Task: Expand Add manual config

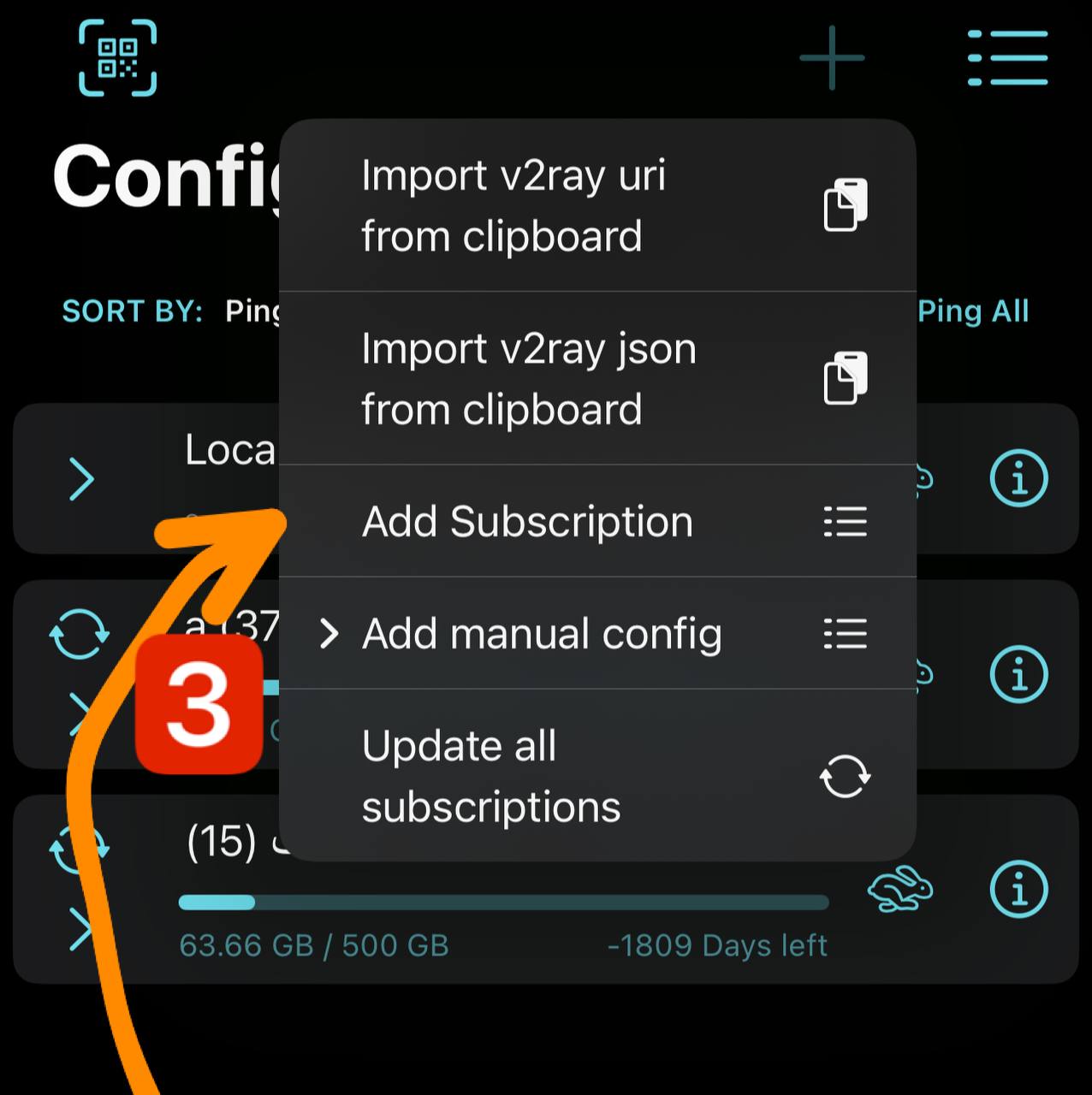Action: coord(597,633)
